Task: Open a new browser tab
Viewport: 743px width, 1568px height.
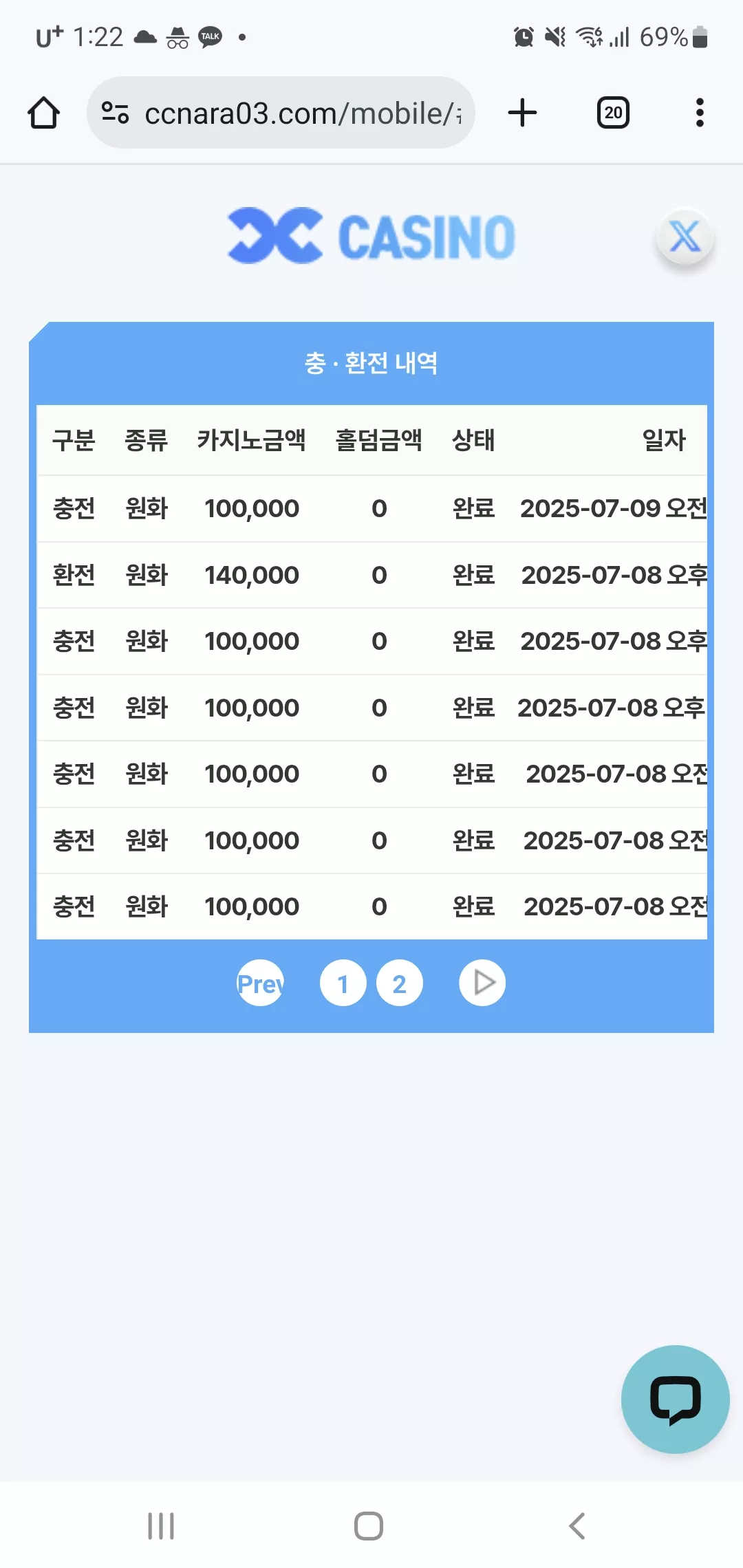Action: coord(522,113)
